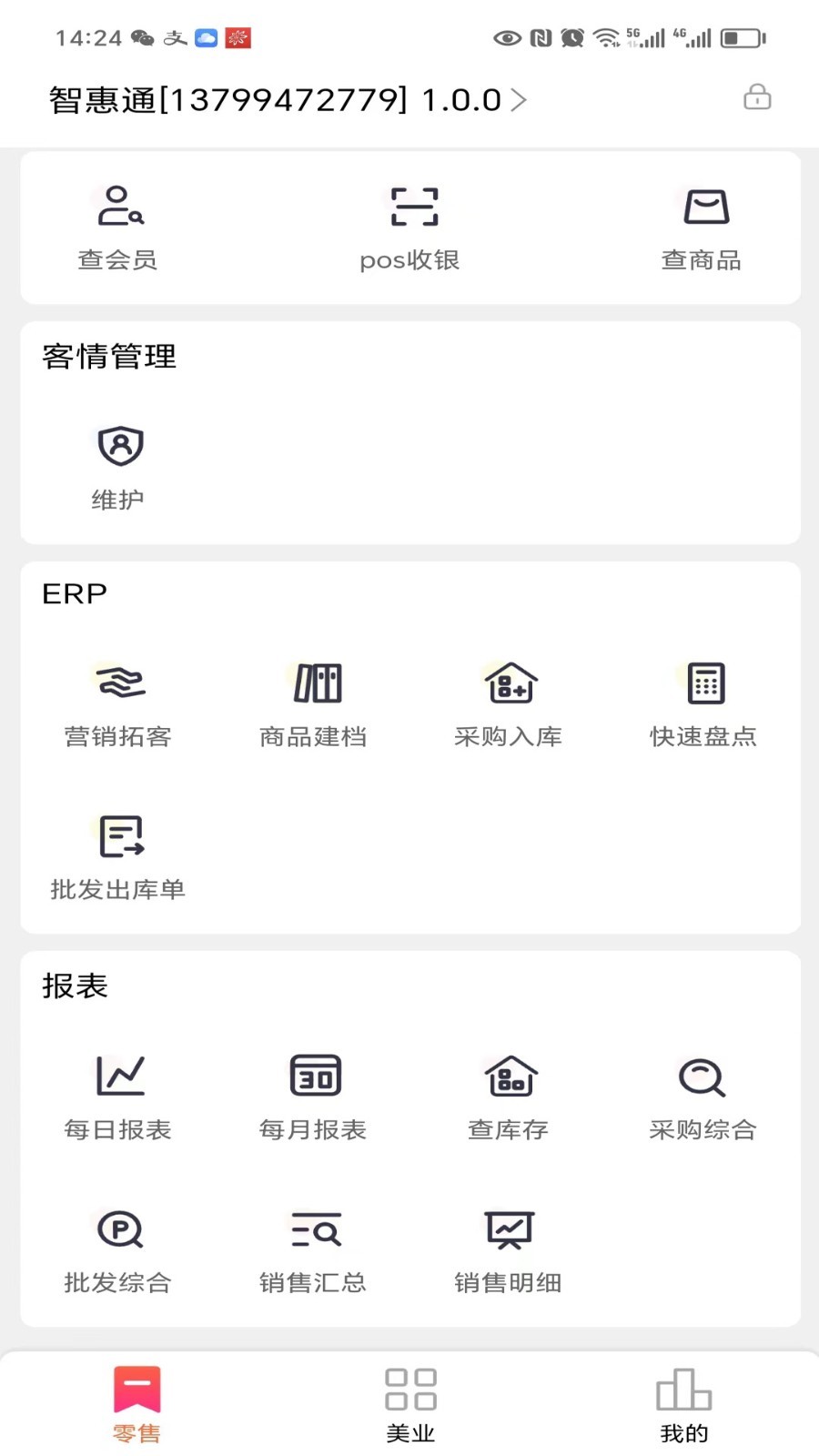Viewport: 819px width, 1456px height.
Task: Open 维护 under 客情管理
Action: click(118, 468)
